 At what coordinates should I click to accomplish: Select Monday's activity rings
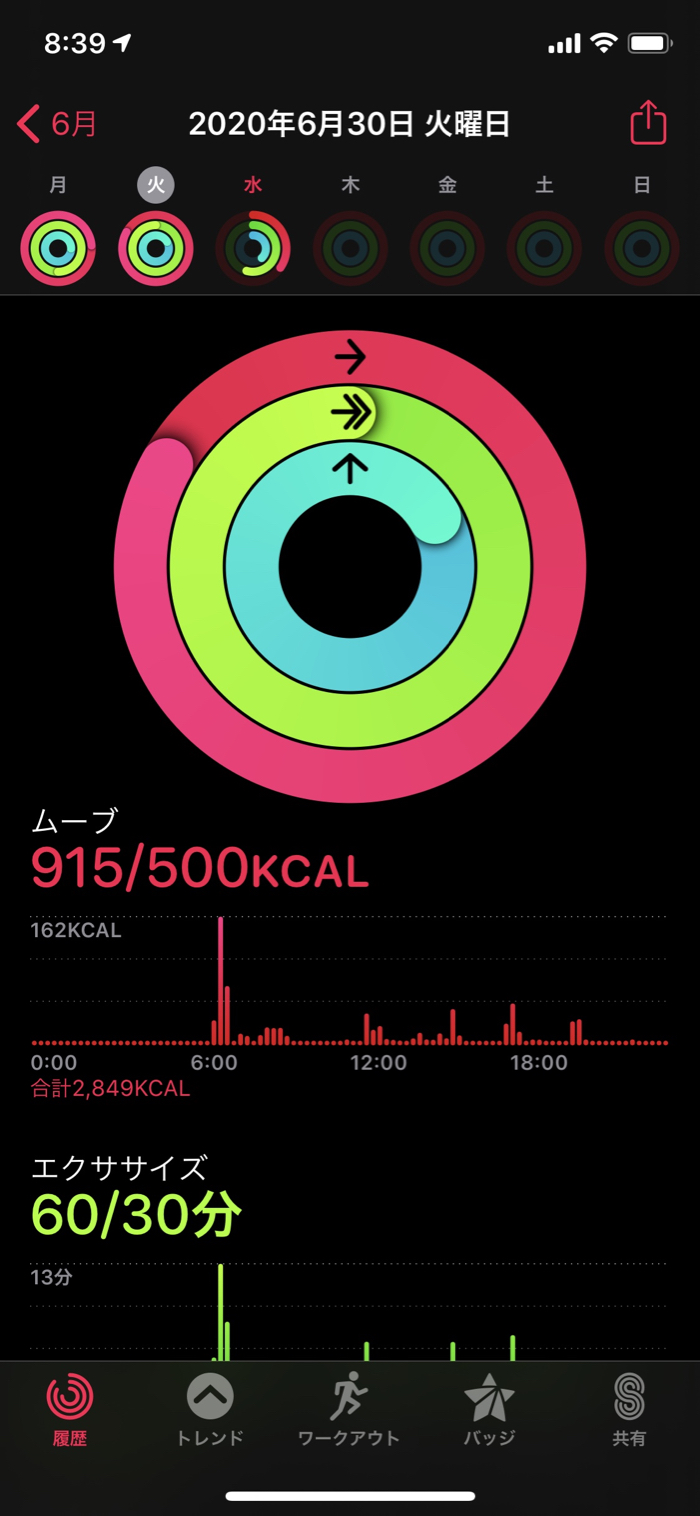point(58,248)
